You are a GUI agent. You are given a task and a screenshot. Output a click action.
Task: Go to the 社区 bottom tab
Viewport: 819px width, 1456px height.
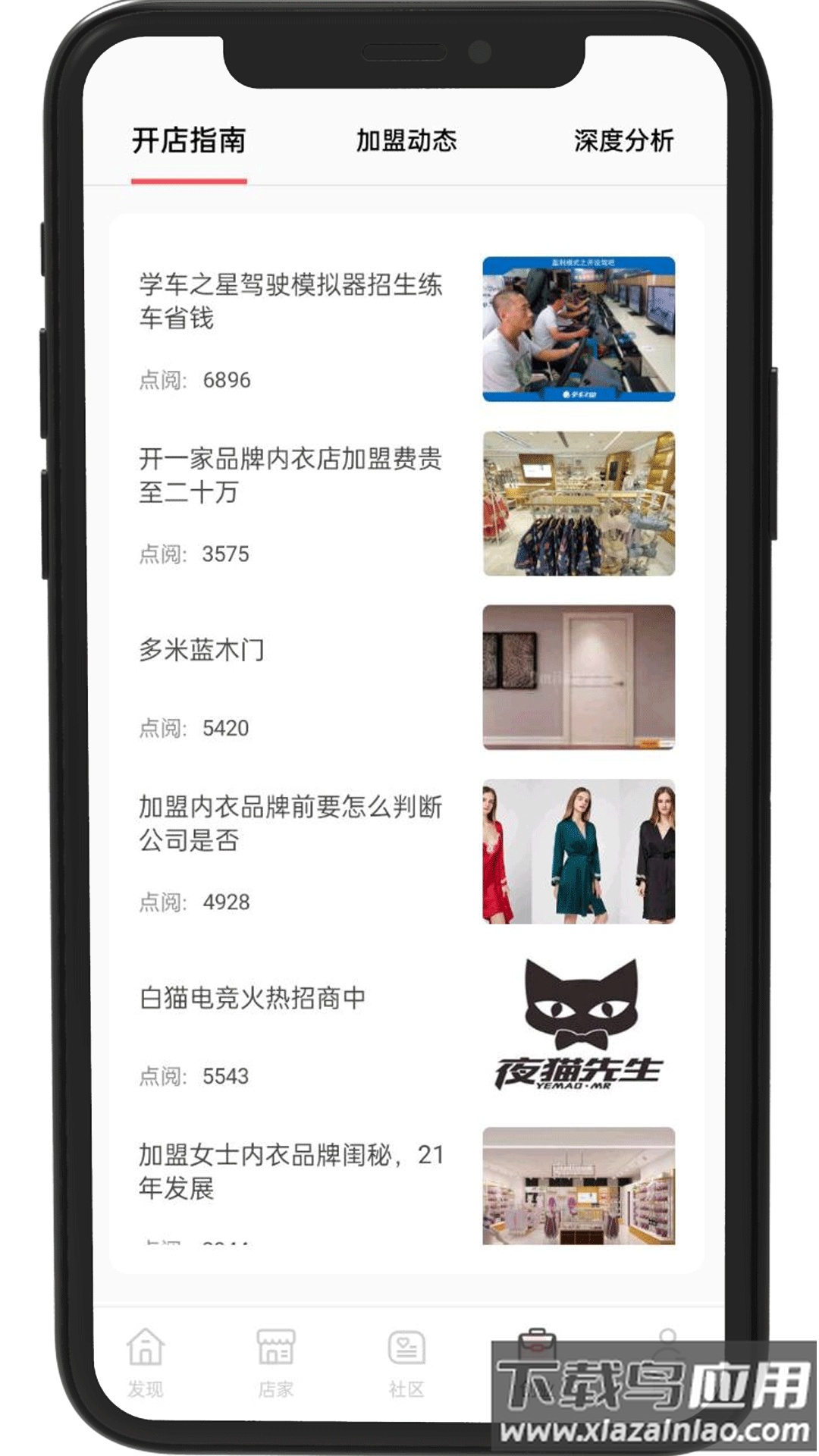(x=406, y=1363)
